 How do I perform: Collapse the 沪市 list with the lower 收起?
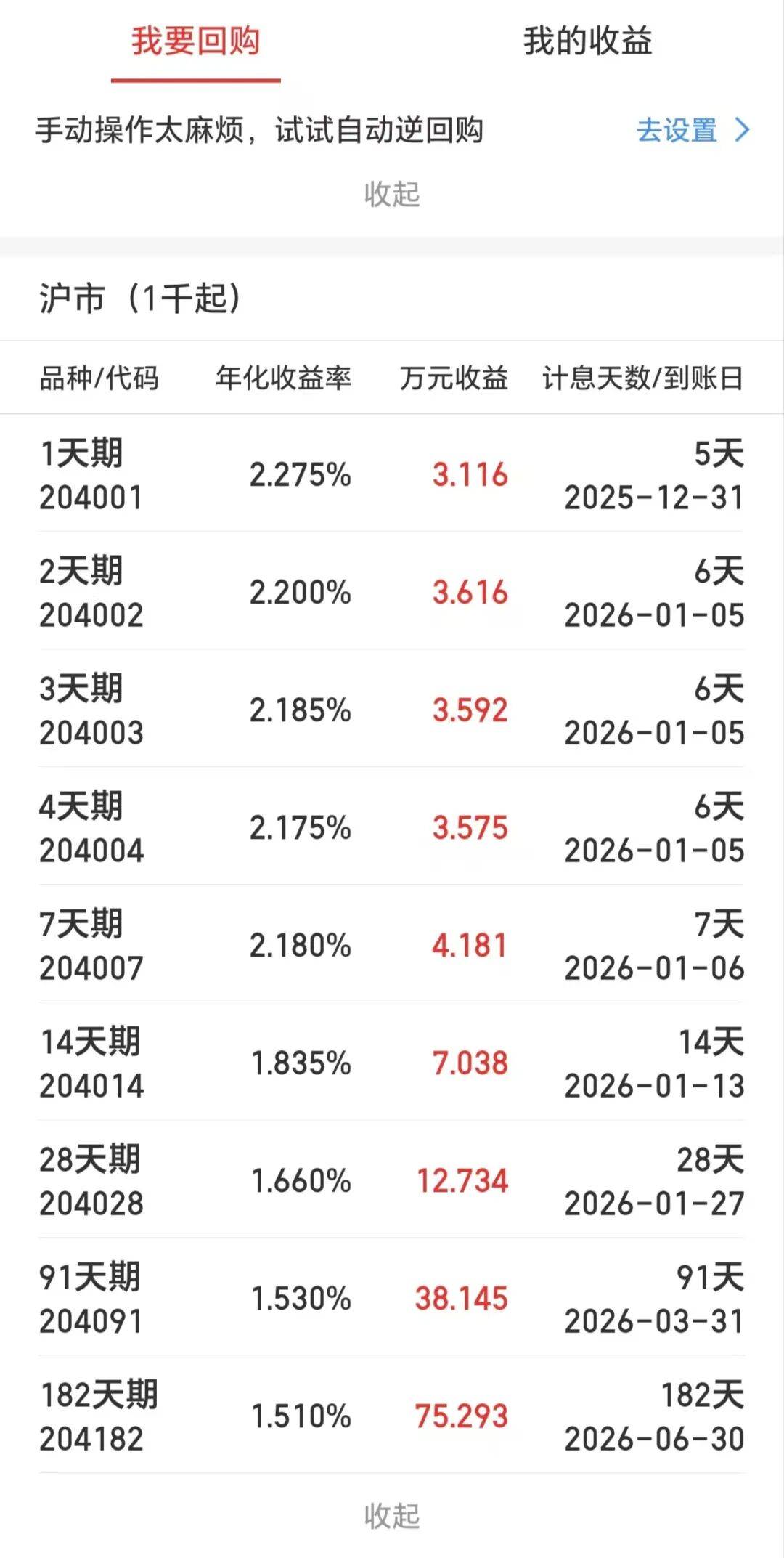392,1517
